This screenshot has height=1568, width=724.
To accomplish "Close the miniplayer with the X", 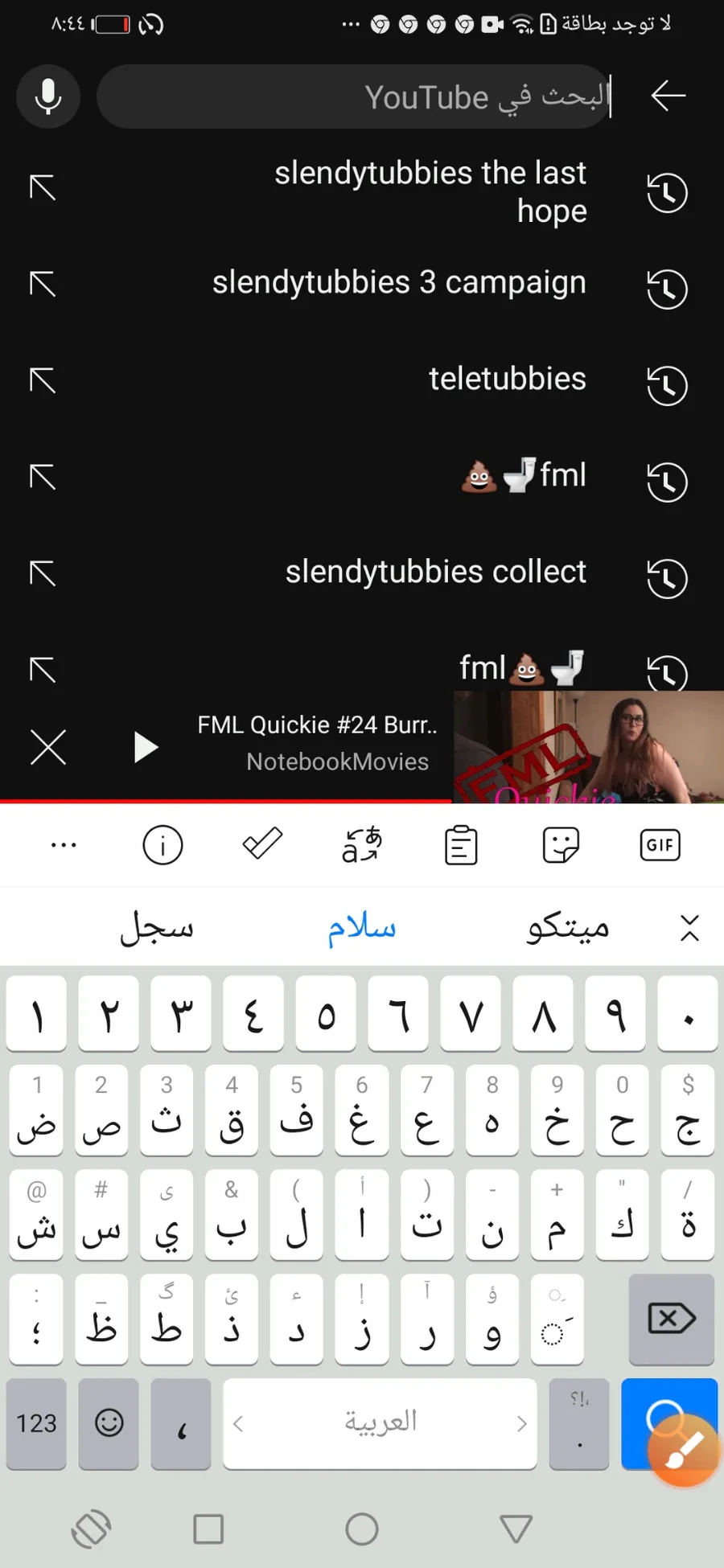I will click(x=48, y=747).
